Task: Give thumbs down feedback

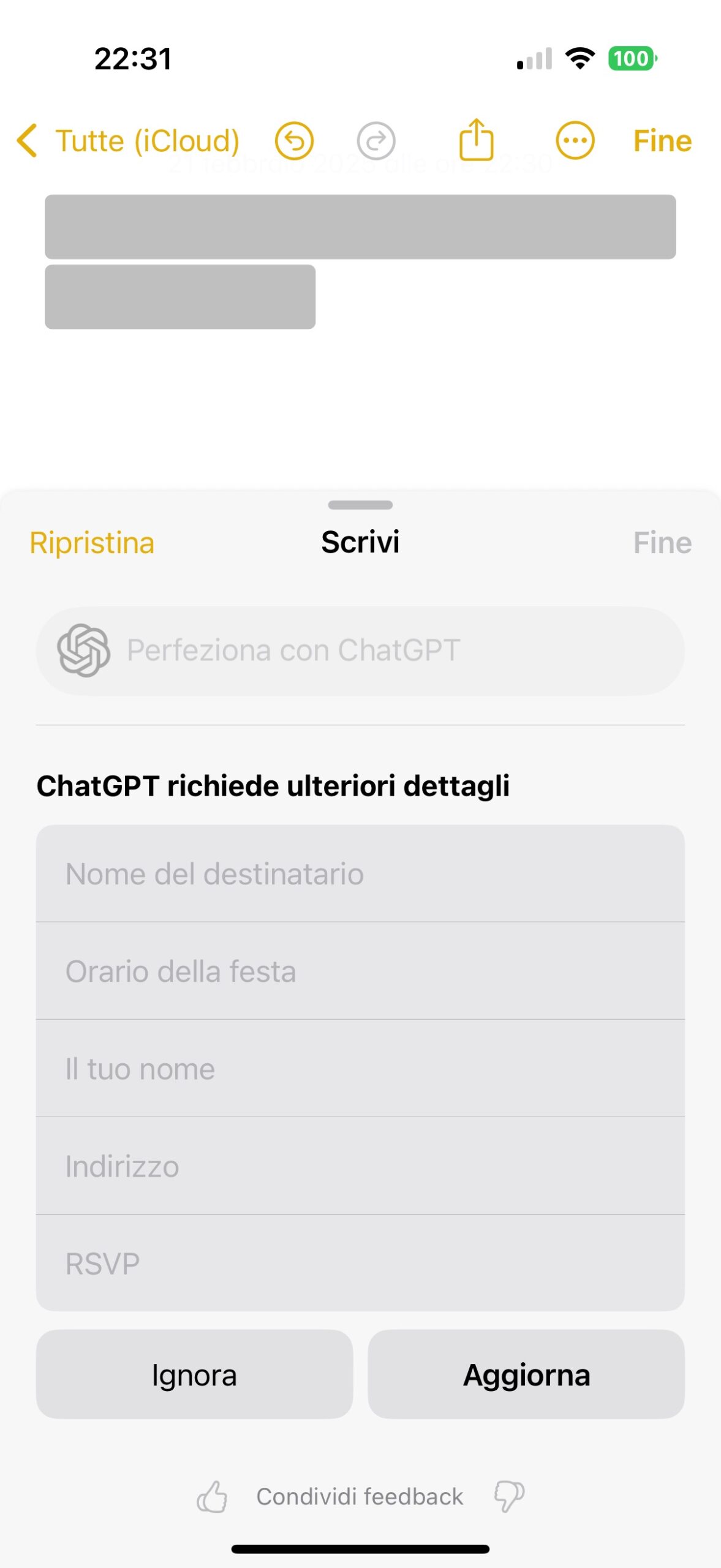Action: coord(509,1496)
